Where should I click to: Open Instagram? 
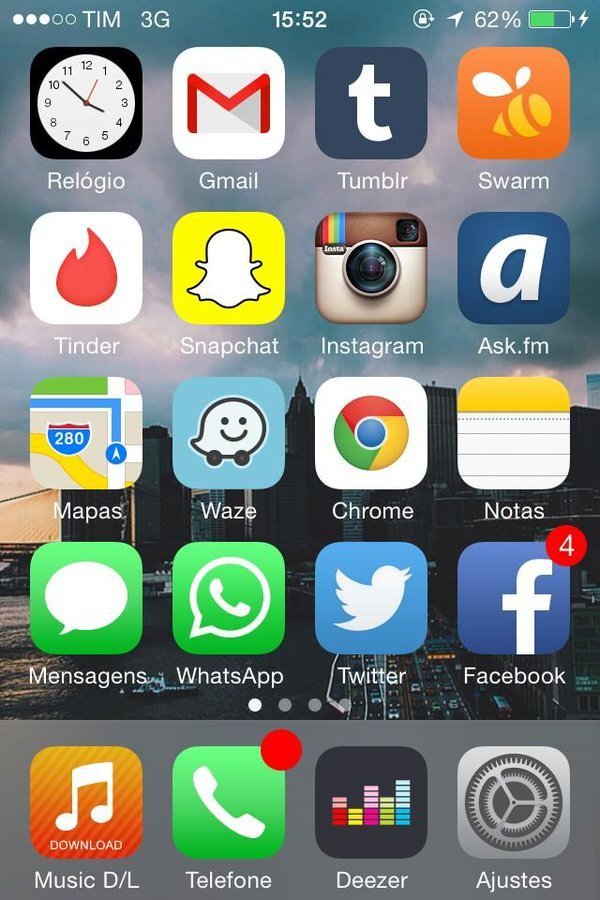tap(371, 268)
